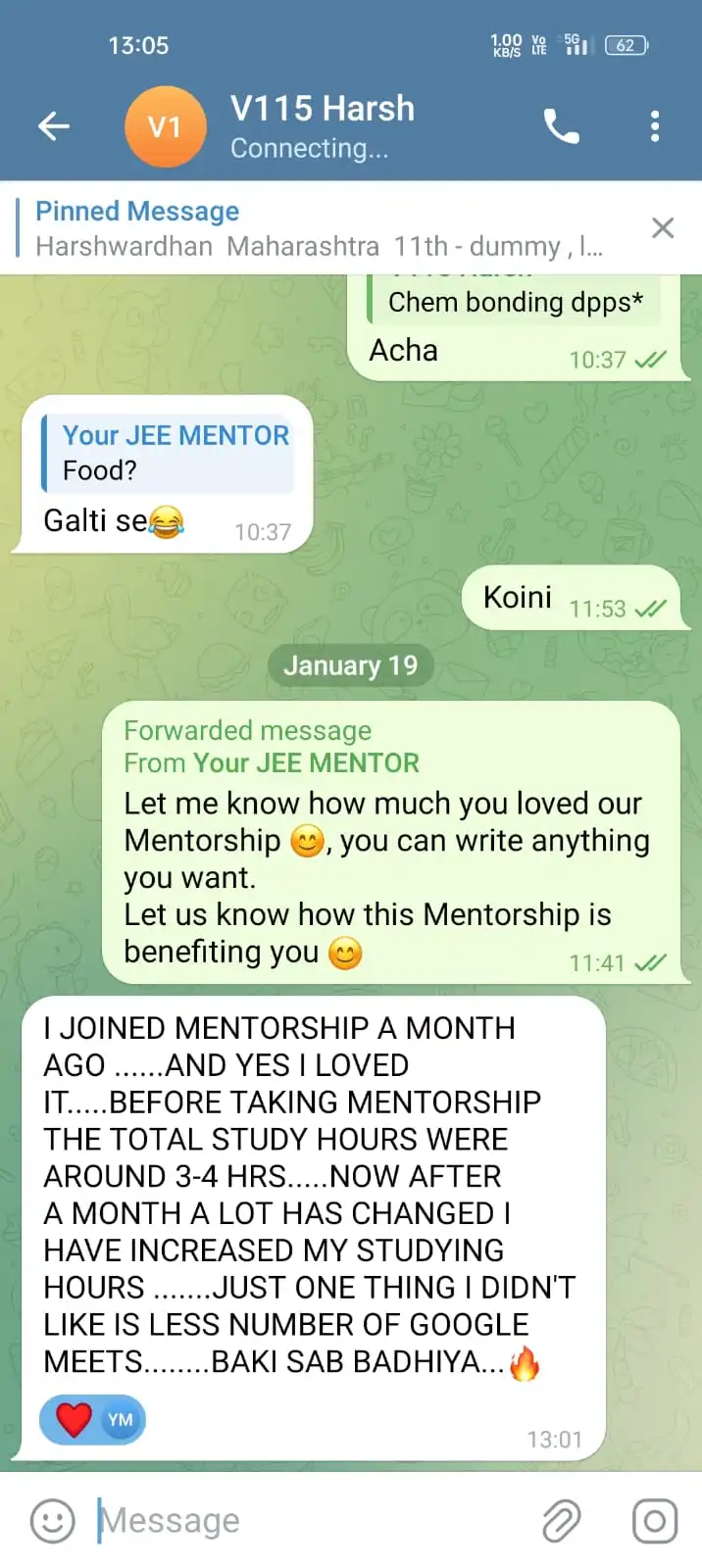
Task: Tap the heart reaction on the last message
Action: [x=75, y=1419]
